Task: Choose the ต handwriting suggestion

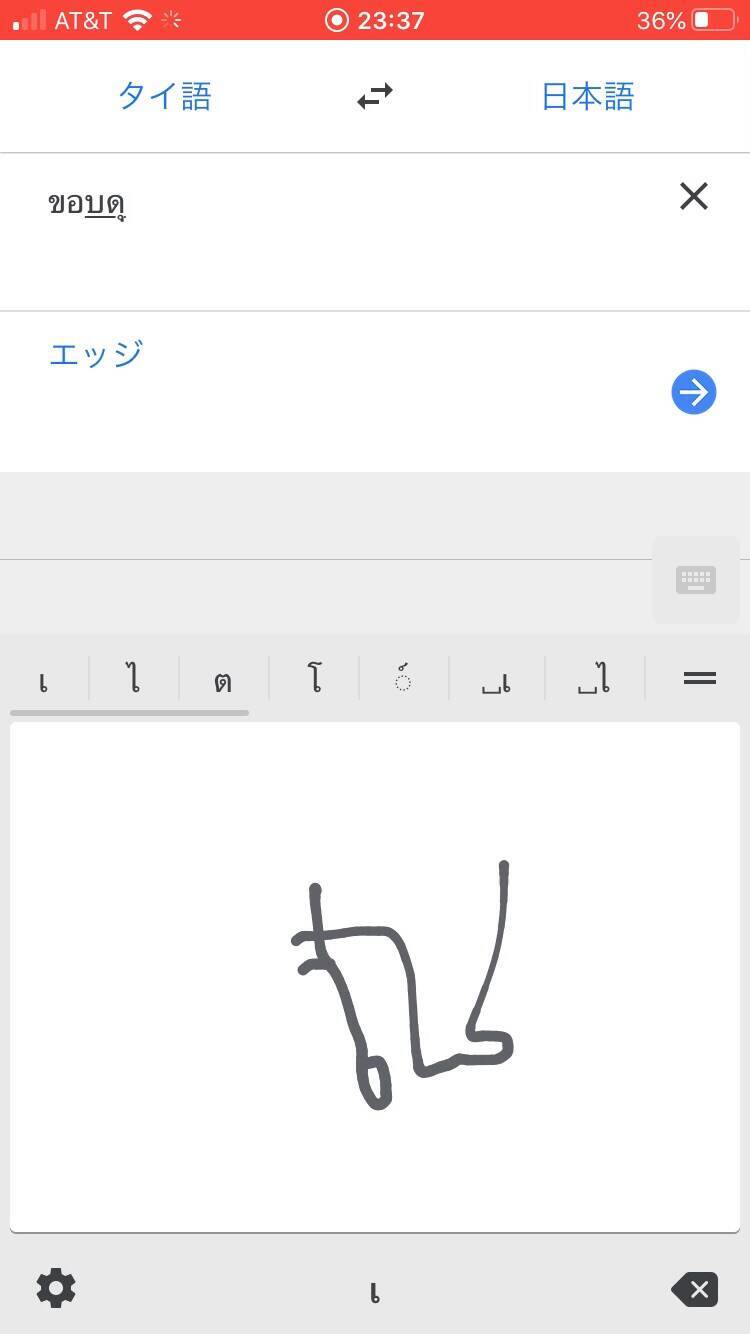Action: point(223,681)
